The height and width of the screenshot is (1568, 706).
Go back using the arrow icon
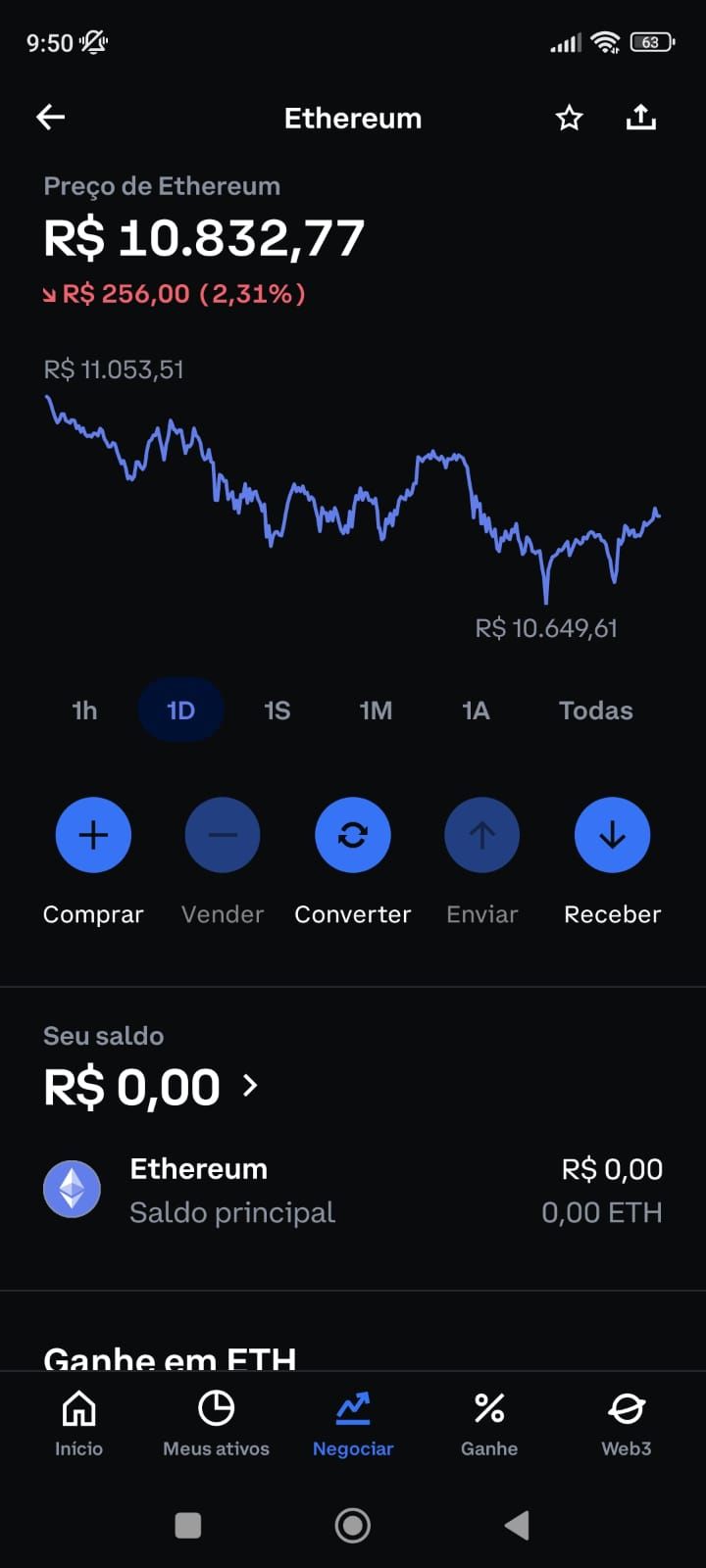[x=51, y=118]
